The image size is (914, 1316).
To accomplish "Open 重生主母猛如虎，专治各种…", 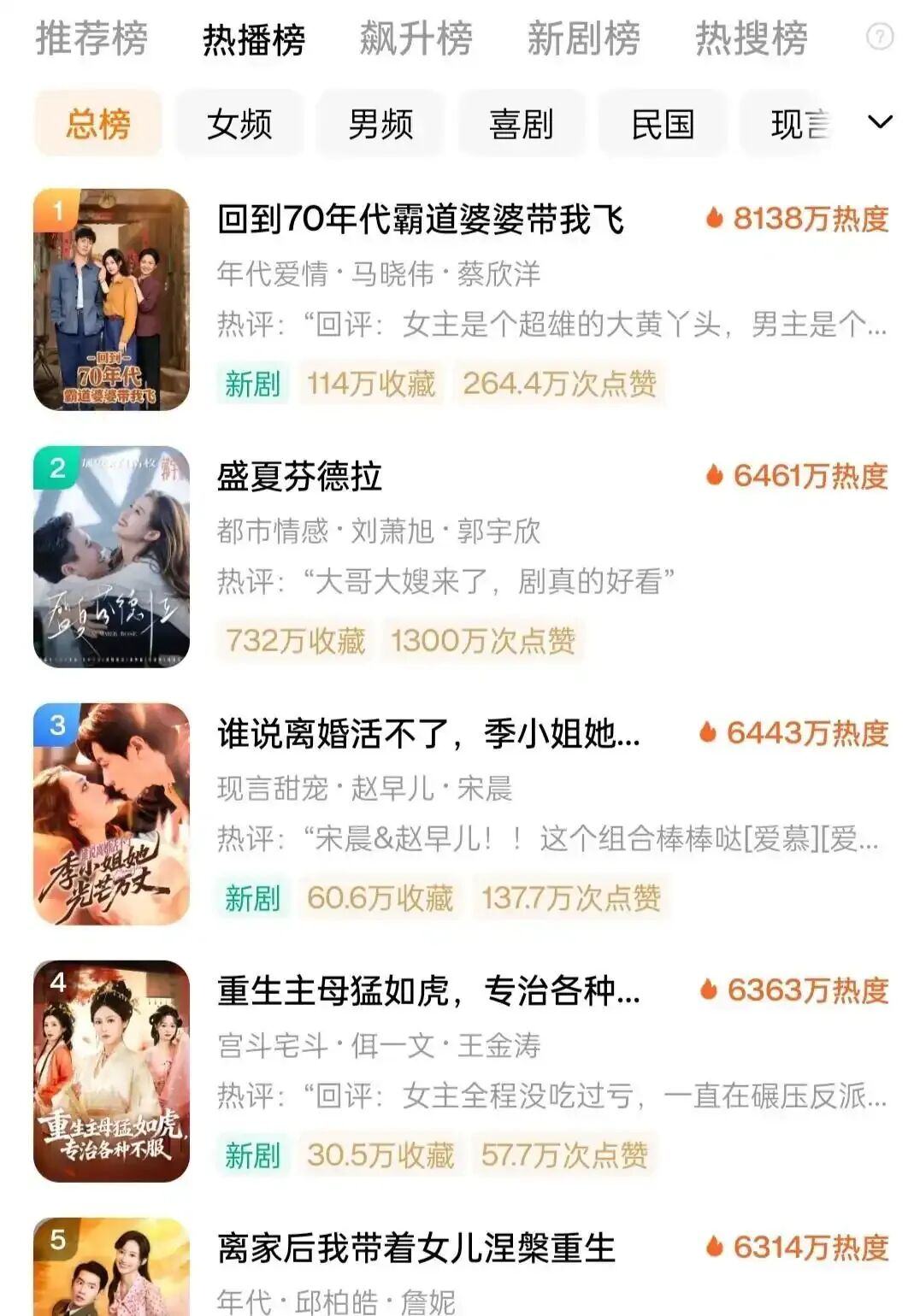I will [428, 991].
